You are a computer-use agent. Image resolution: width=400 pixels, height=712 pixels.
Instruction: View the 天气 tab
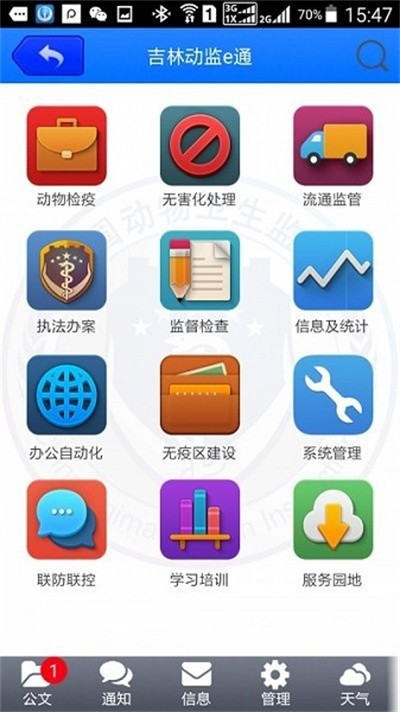point(355,684)
